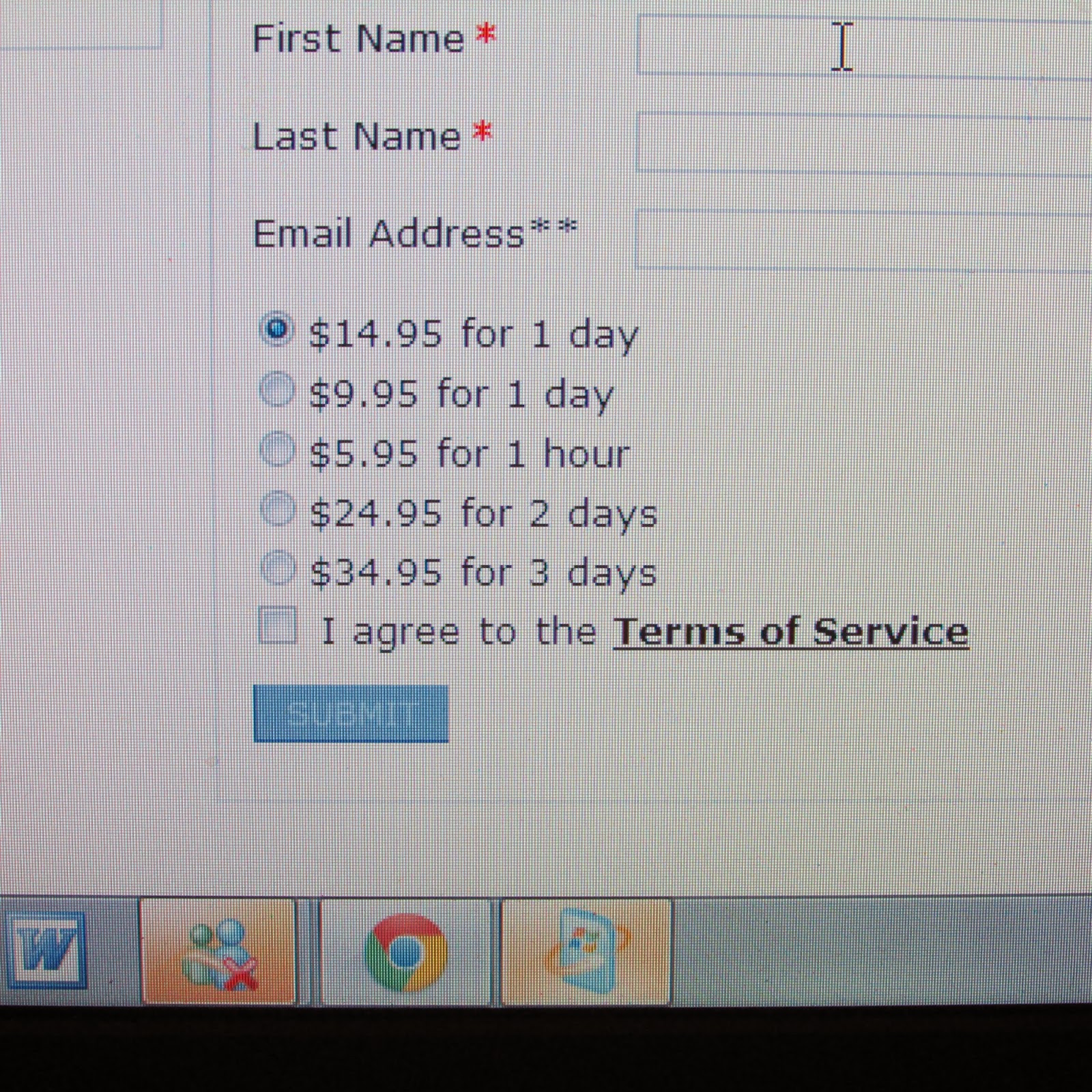Open the messenger icon with red X
The height and width of the screenshot is (1092, 1092).
coord(218,952)
